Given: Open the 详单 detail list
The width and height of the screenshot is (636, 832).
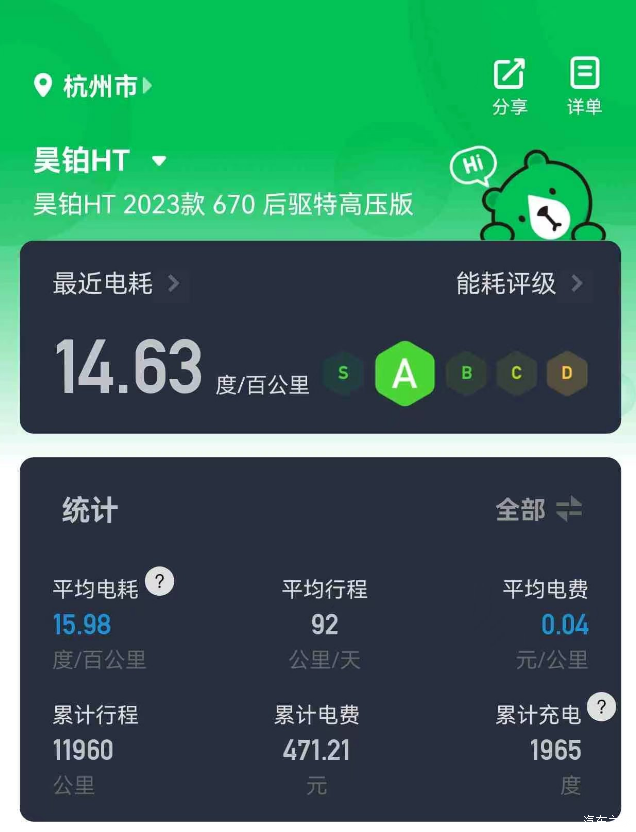Looking at the screenshot, I should [x=584, y=84].
